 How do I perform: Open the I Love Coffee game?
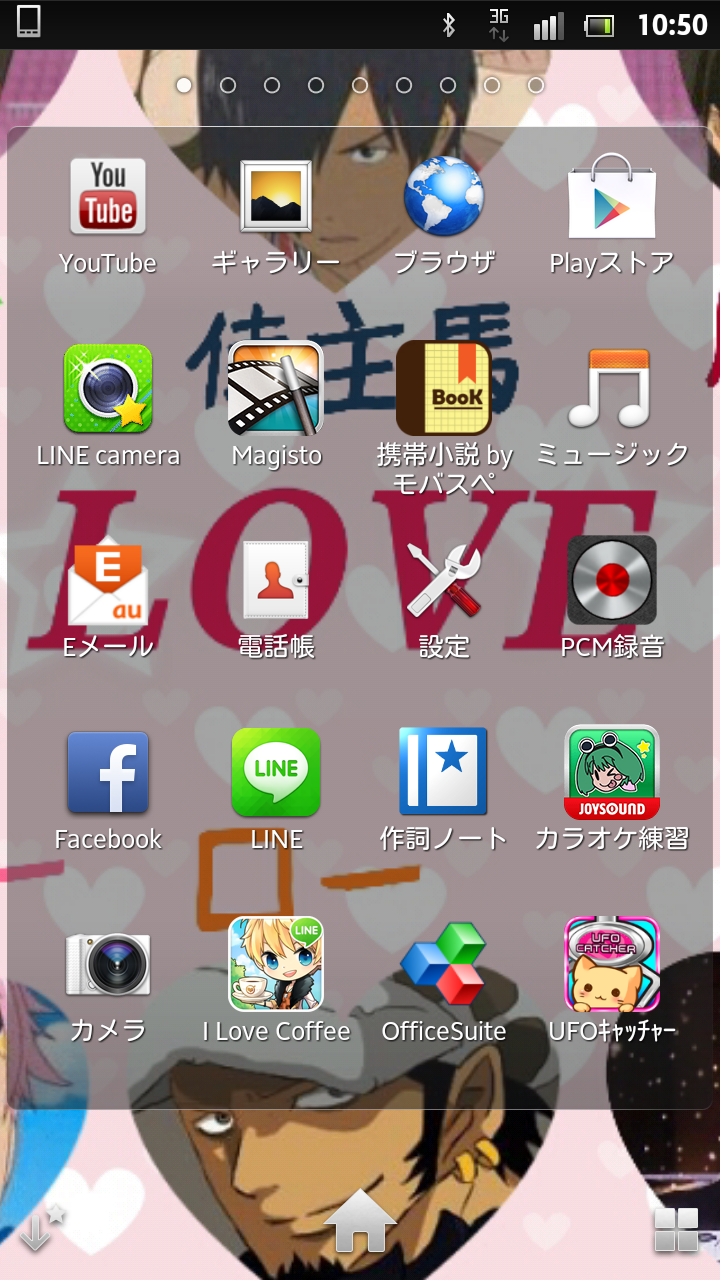point(275,964)
